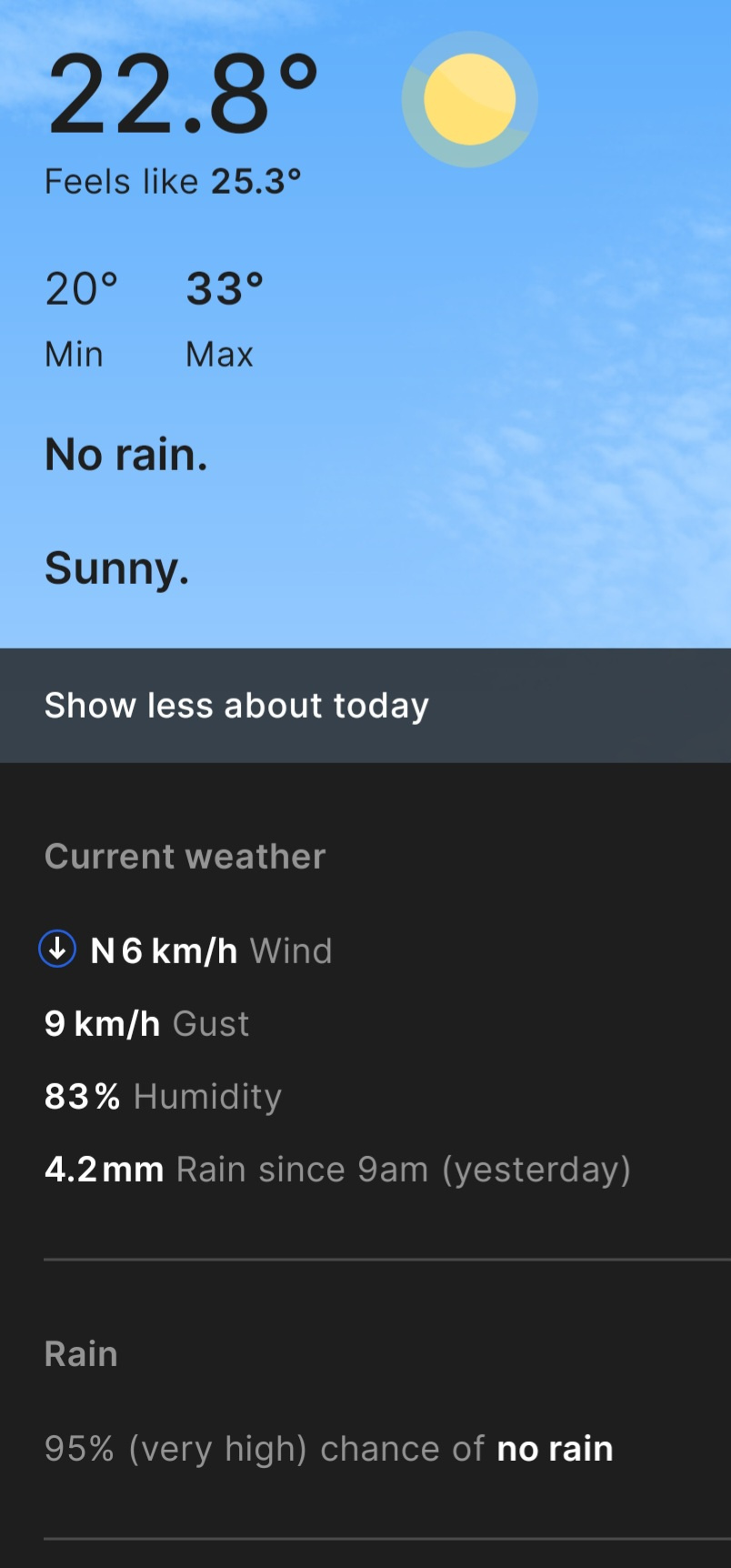Open the Rain section header

click(x=80, y=1353)
